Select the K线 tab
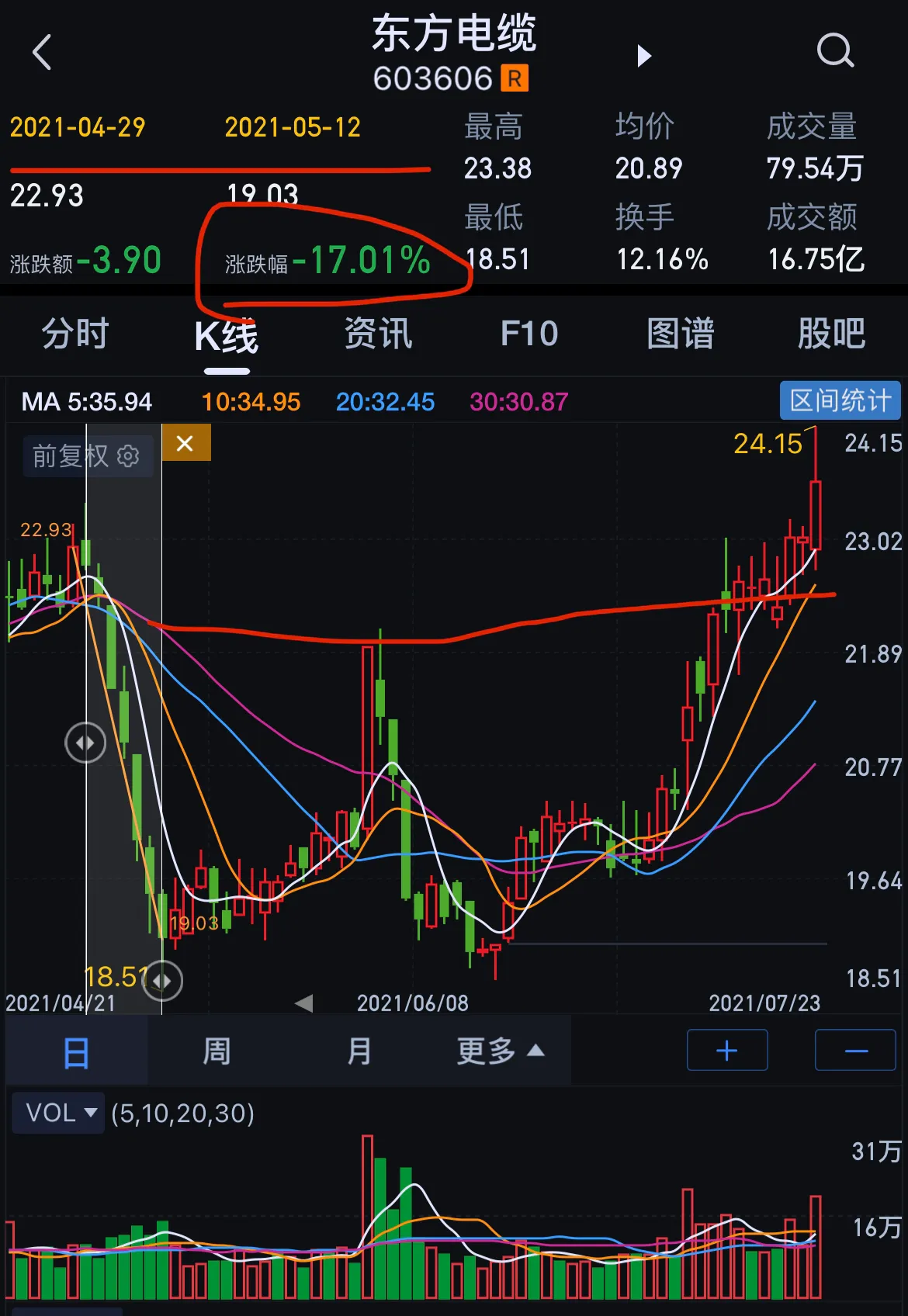This screenshot has height=1316, width=908. click(226, 336)
